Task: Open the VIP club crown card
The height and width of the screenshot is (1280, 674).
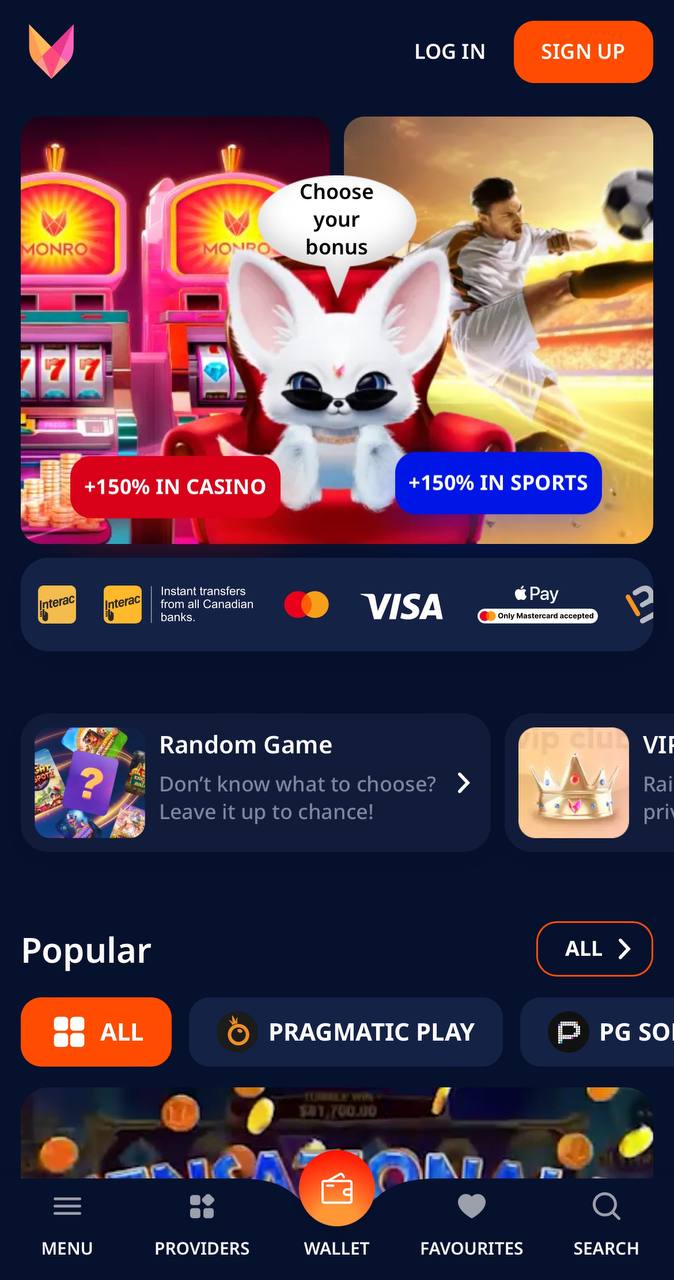Action: coord(590,782)
